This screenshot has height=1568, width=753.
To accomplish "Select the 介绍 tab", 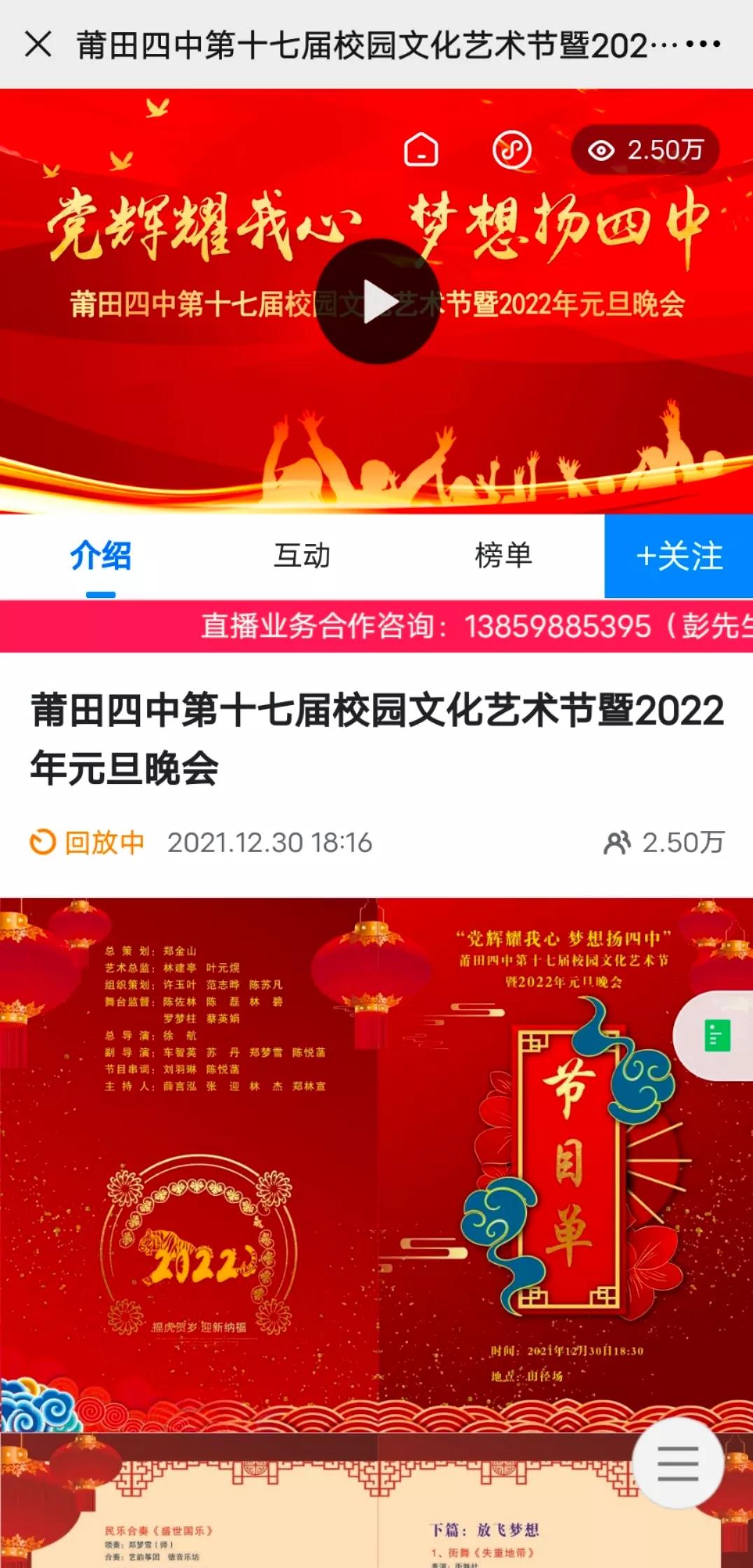I will [x=101, y=555].
